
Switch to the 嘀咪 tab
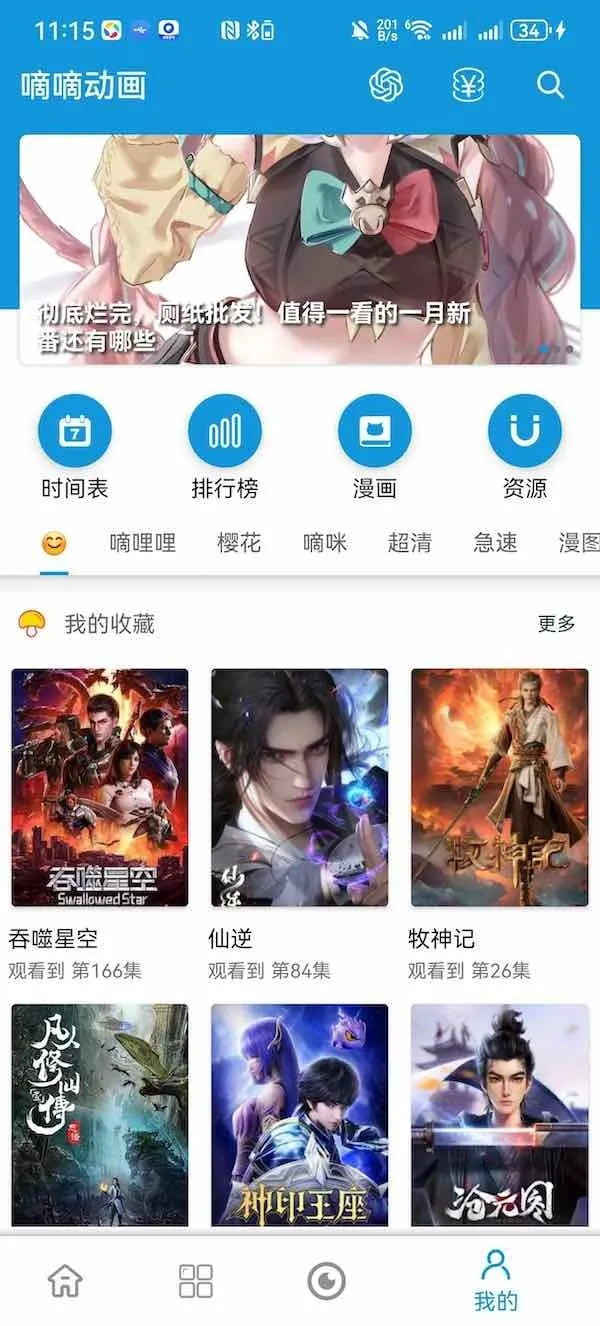tap(325, 543)
